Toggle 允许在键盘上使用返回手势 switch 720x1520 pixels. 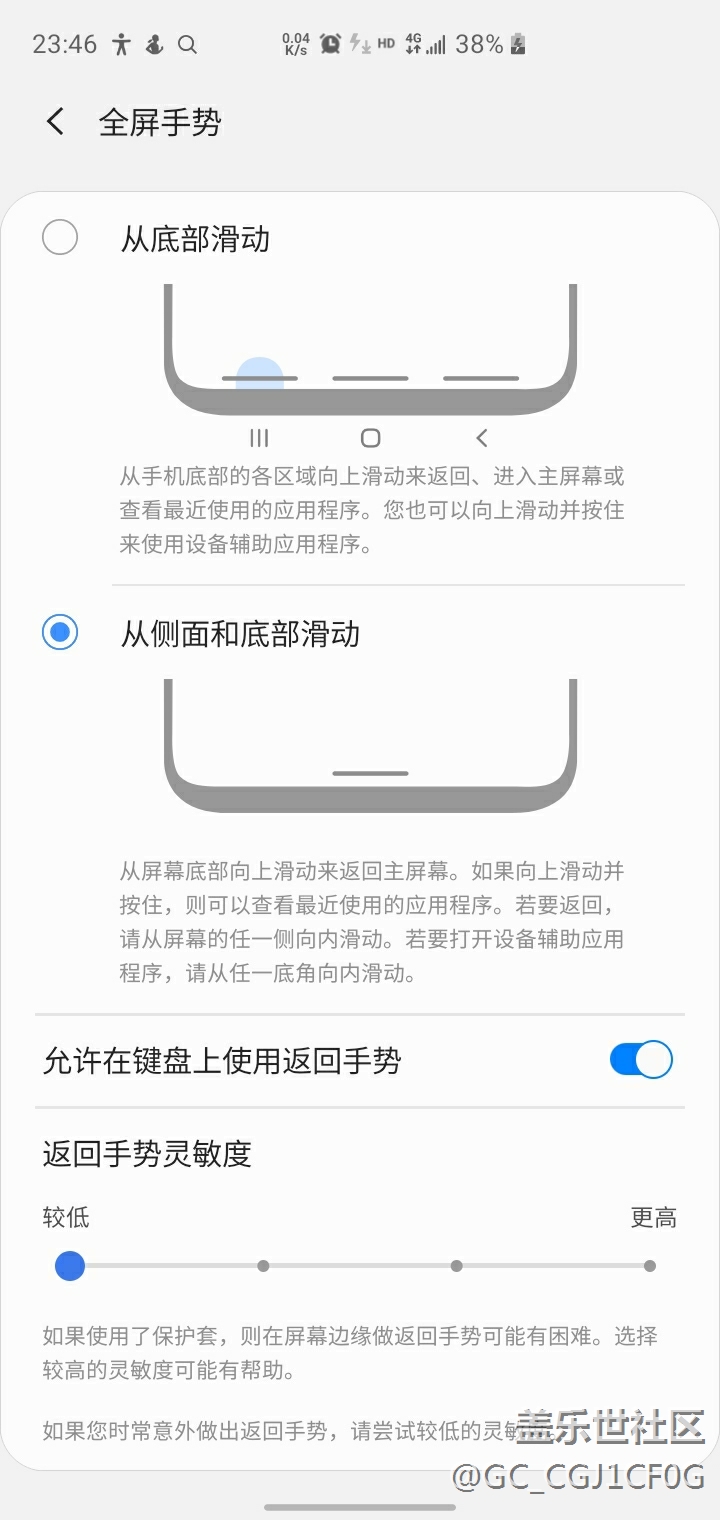[640, 1060]
